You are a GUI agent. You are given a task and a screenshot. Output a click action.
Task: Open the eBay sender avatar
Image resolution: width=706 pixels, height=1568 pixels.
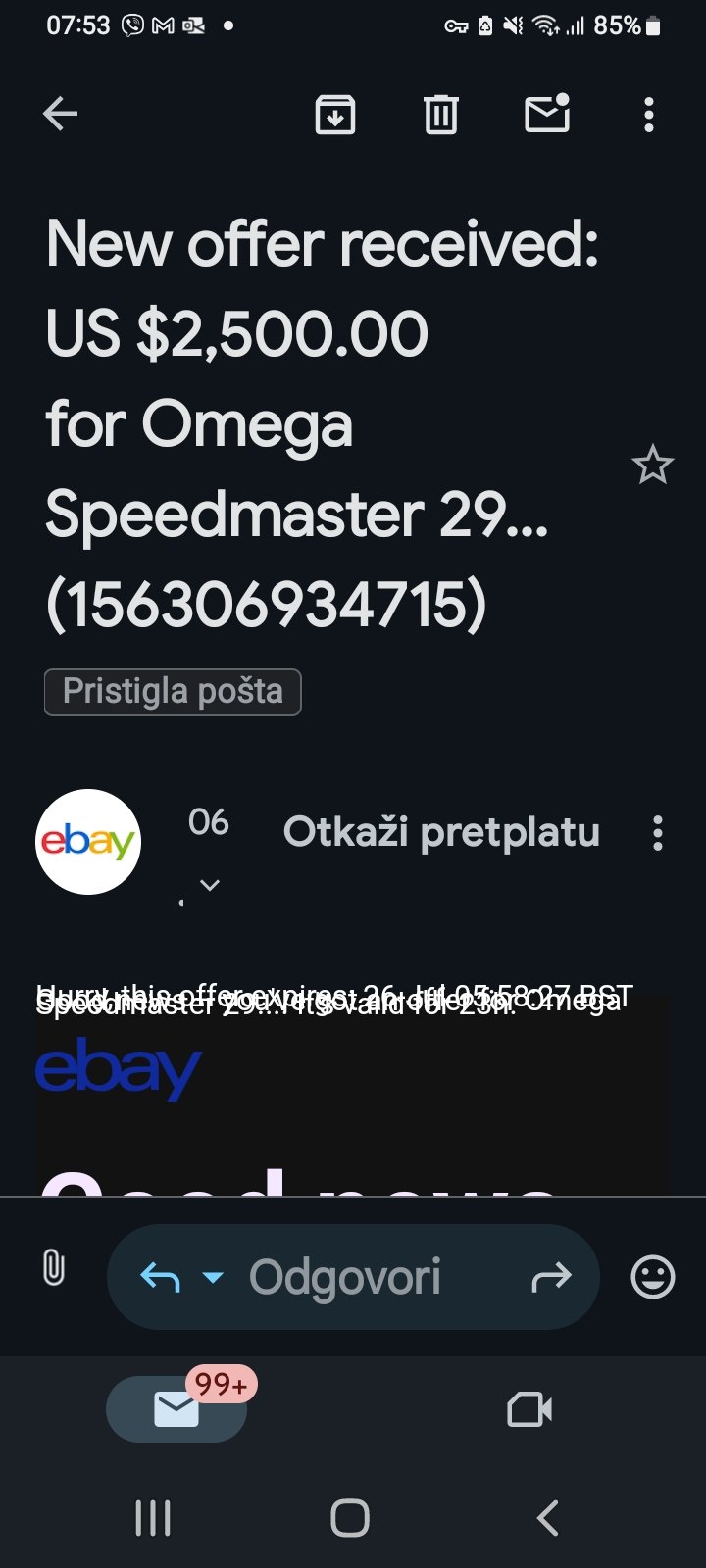pos(88,842)
